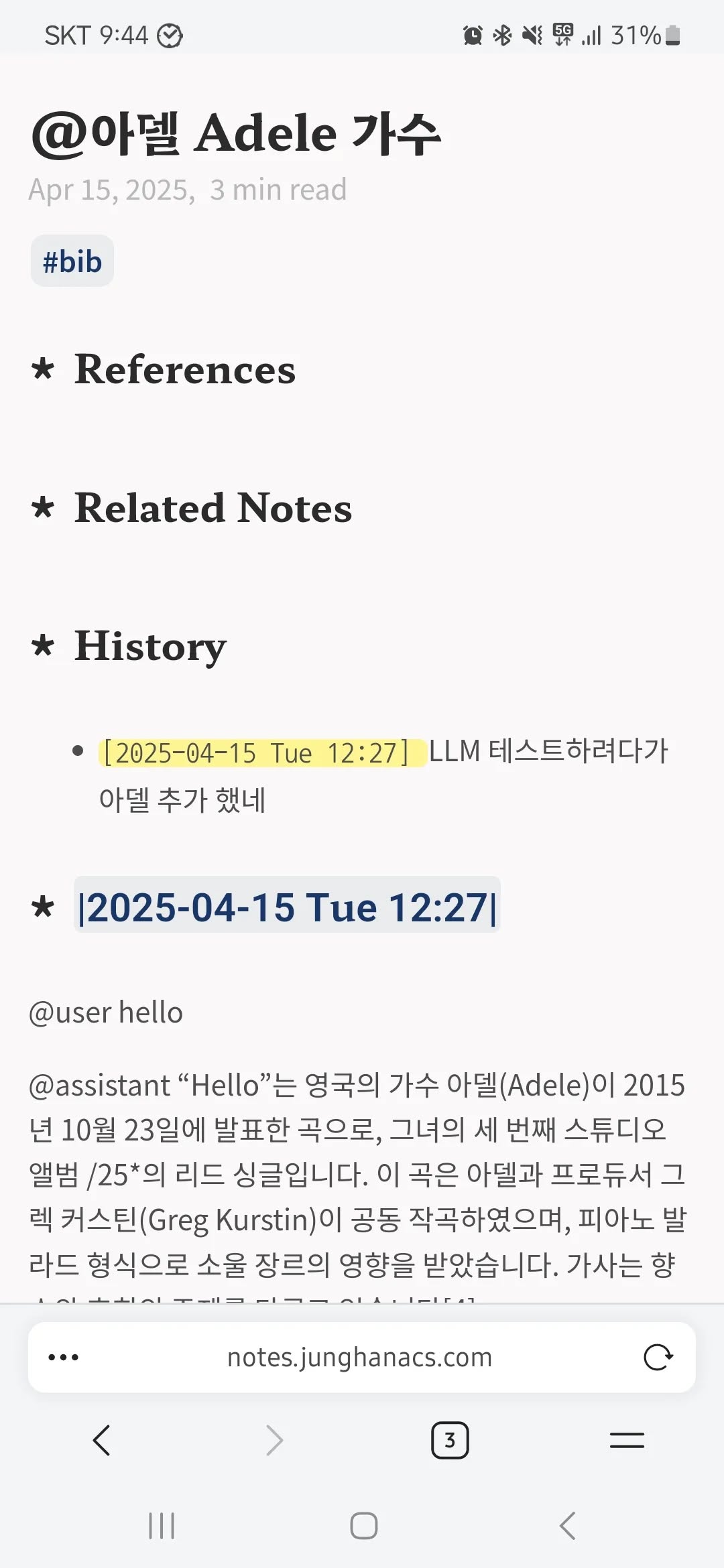Go back to the previous page
724x1568 pixels.
102,1440
